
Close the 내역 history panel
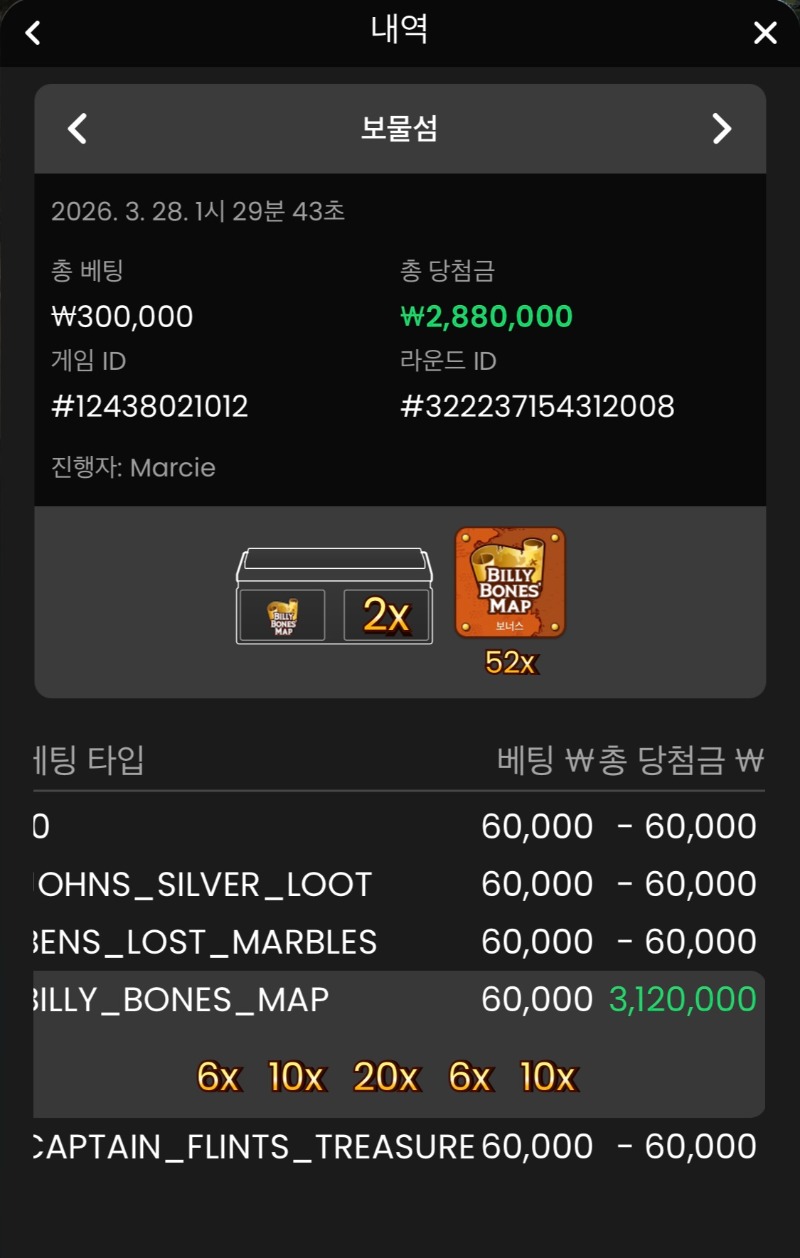point(765,33)
